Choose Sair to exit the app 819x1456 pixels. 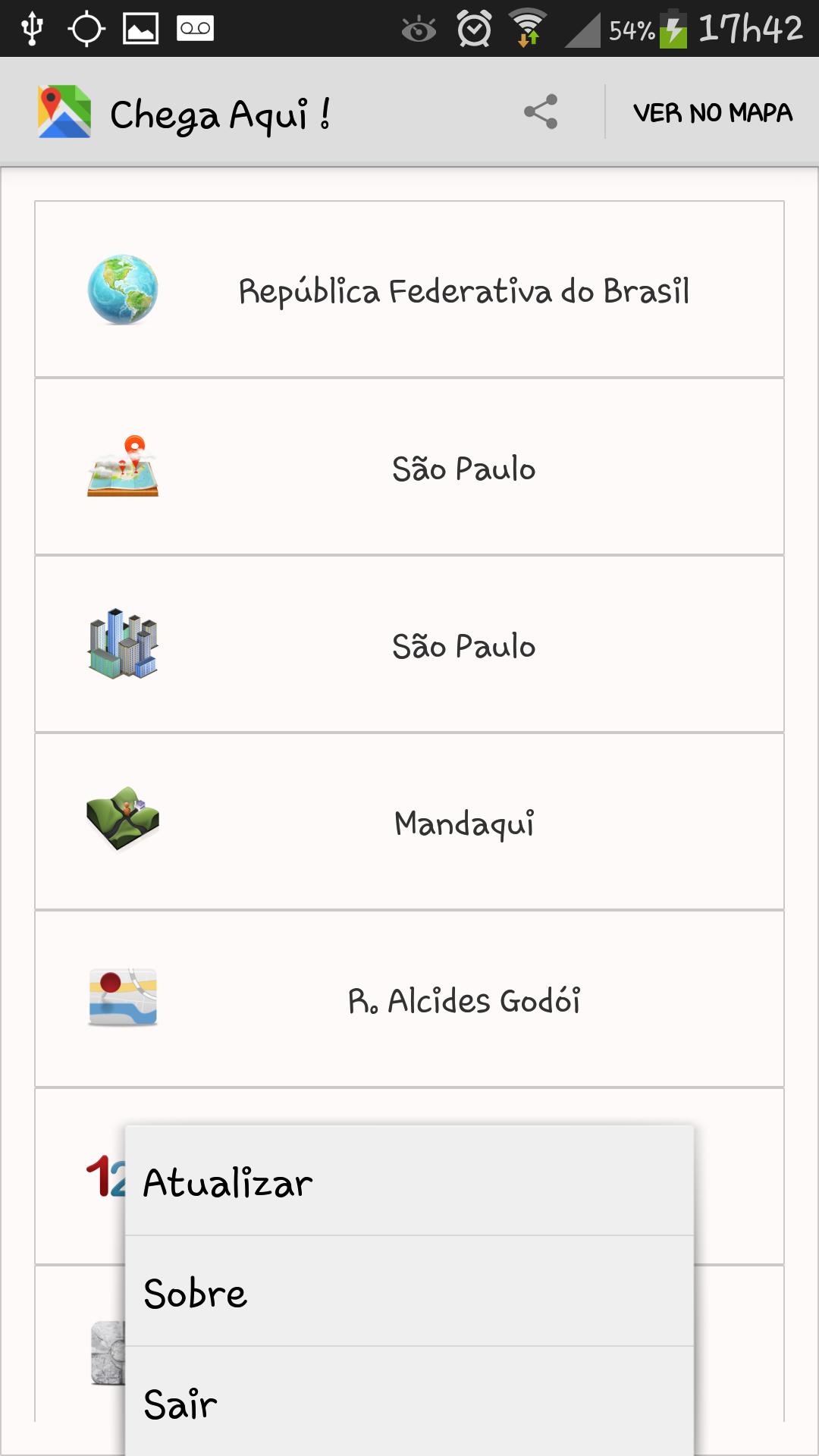[409, 1405]
